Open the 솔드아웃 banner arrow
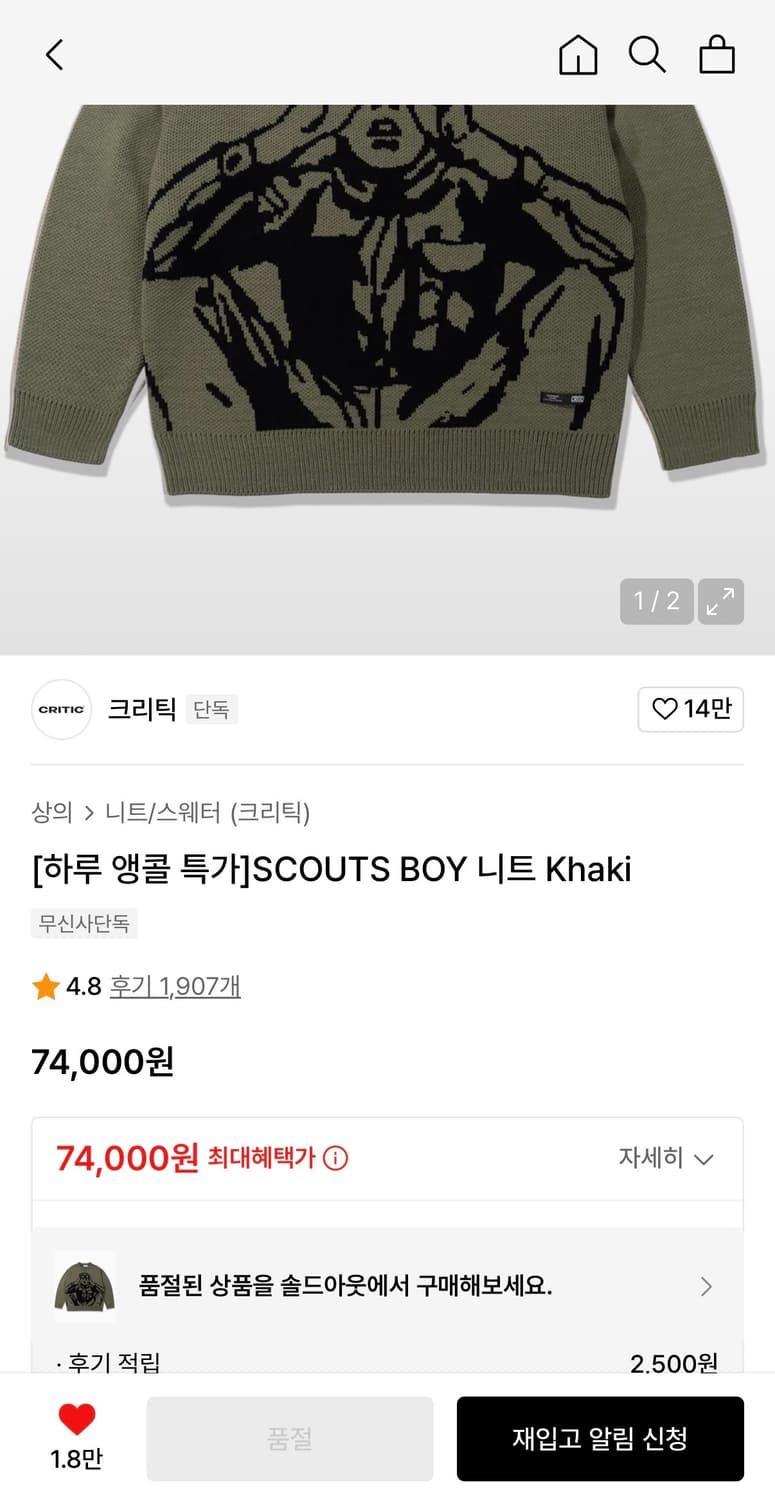Image resolution: width=775 pixels, height=1500 pixels. (x=707, y=1286)
